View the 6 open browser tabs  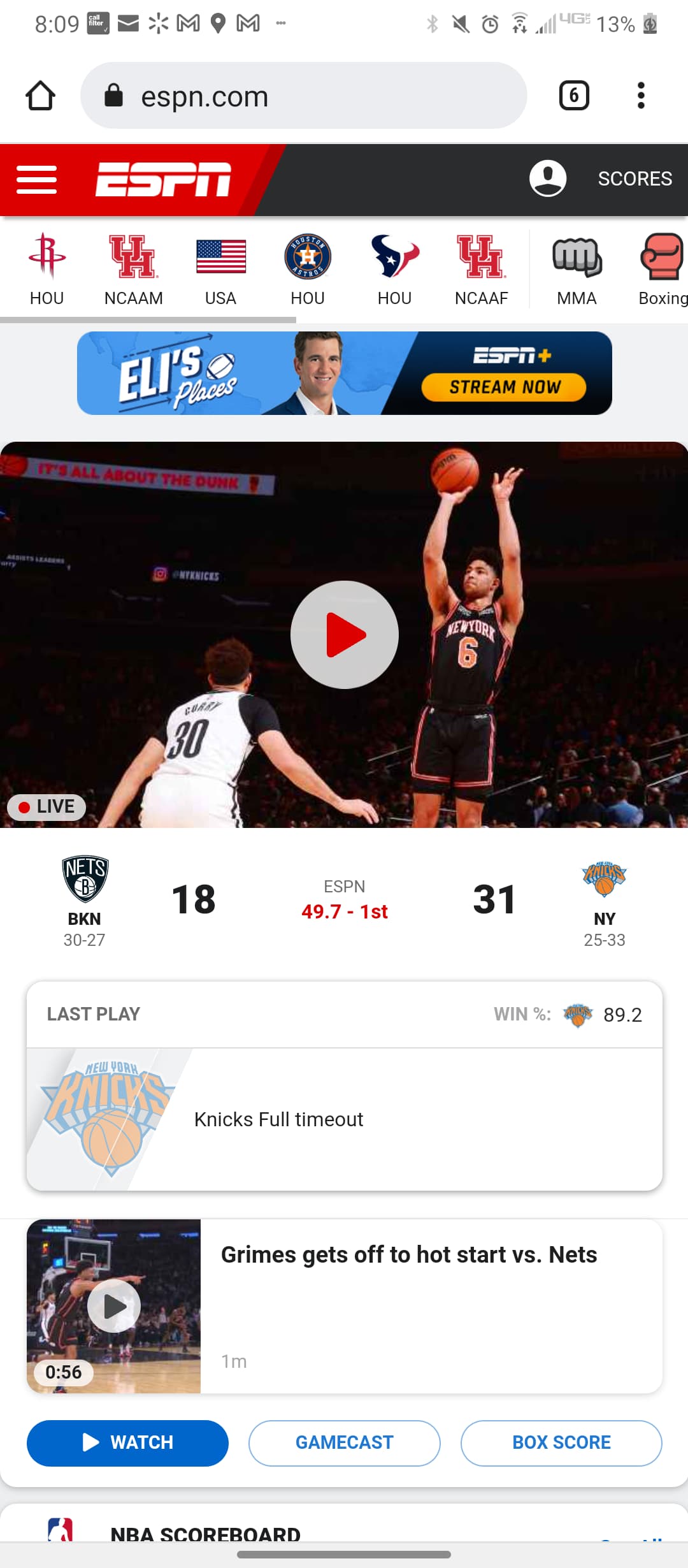point(574,96)
